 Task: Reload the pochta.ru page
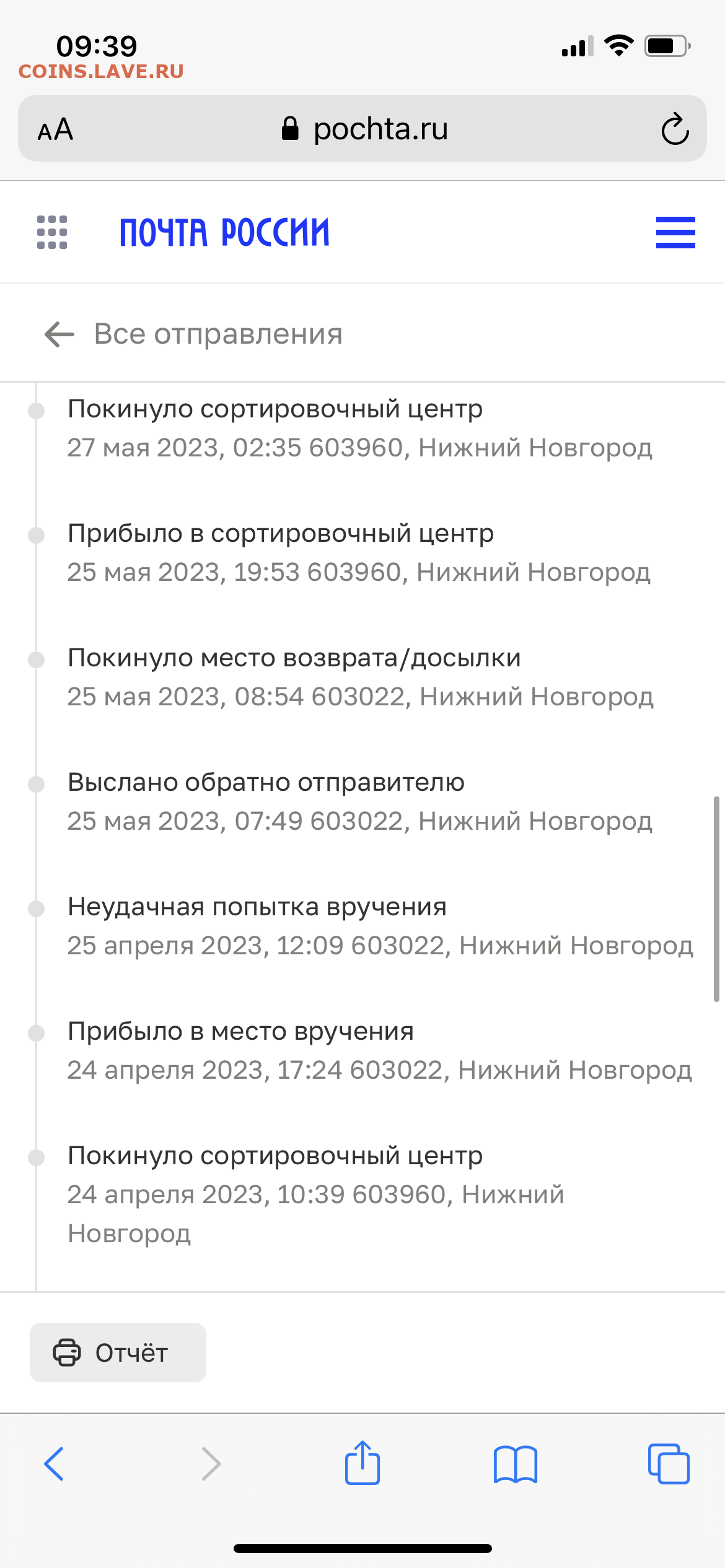pyautogui.click(x=675, y=129)
